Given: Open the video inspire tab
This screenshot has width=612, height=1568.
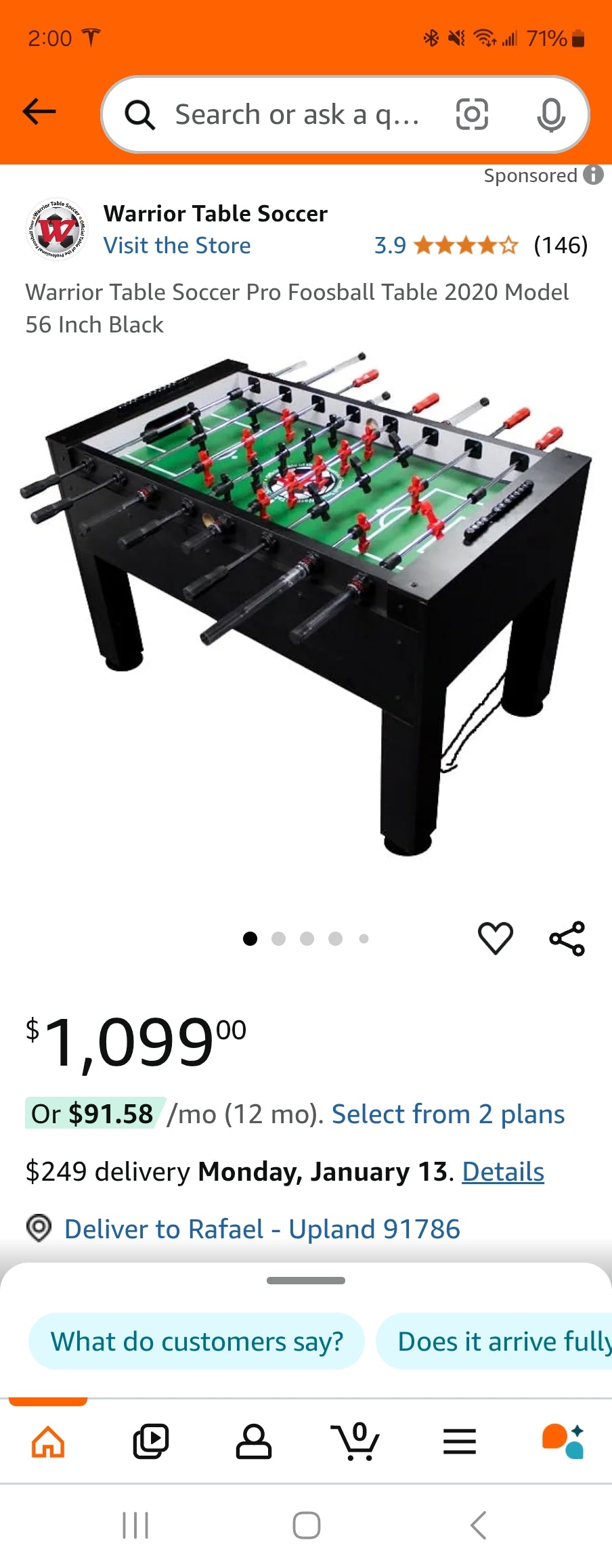Looking at the screenshot, I should 151,1441.
